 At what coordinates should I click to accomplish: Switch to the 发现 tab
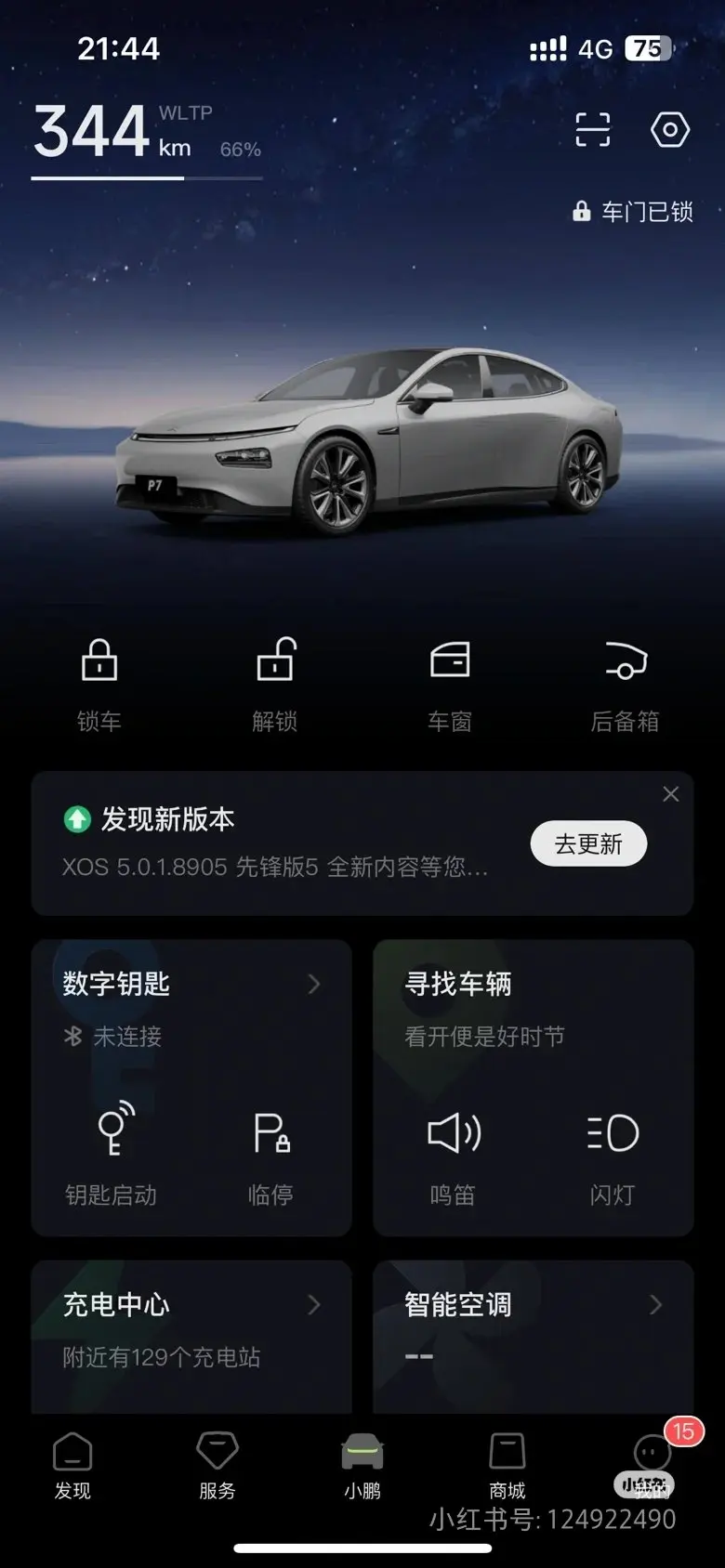click(72, 1466)
